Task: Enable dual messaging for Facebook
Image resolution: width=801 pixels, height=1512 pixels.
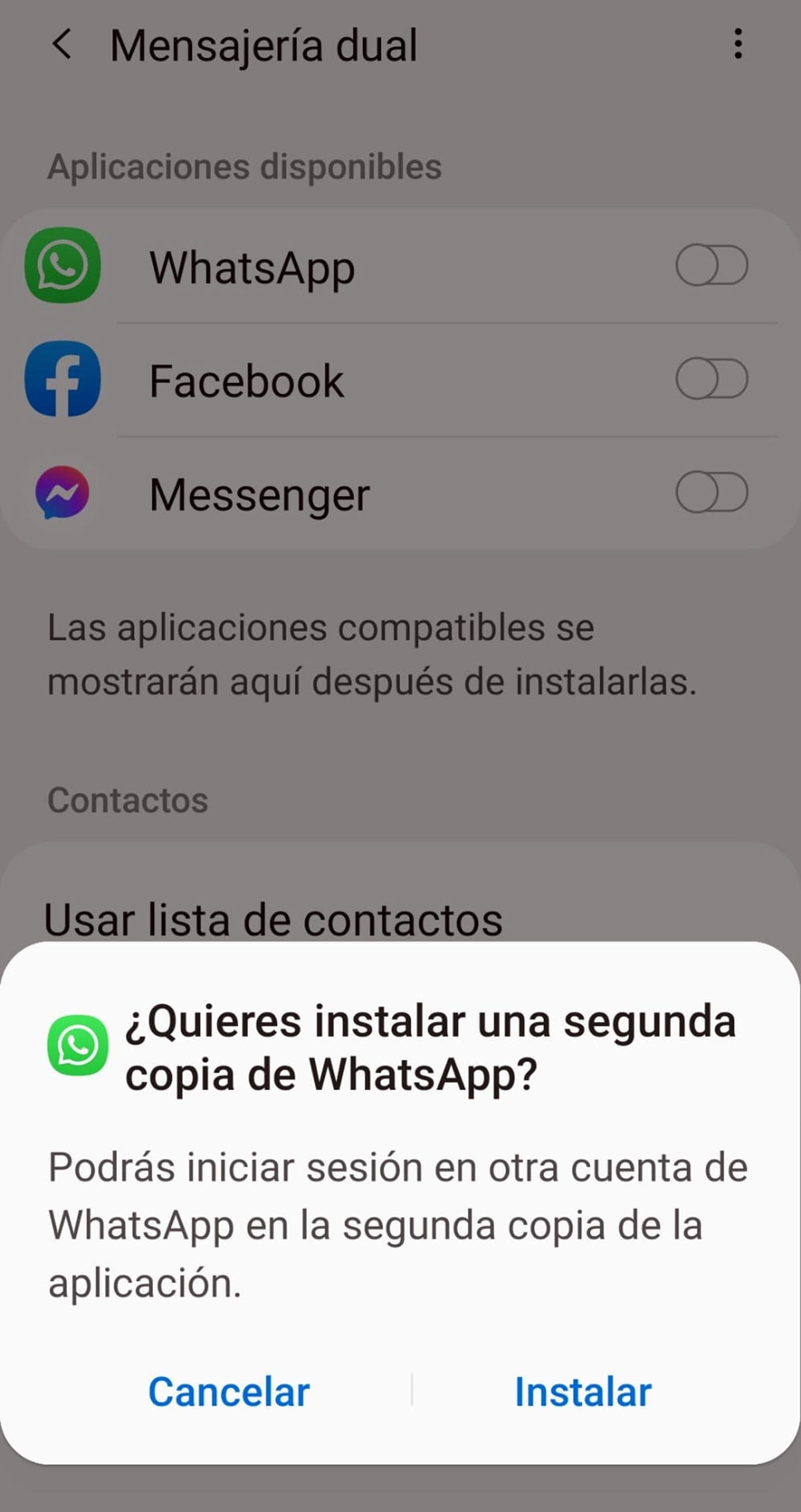Action: [x=711, y=379]
